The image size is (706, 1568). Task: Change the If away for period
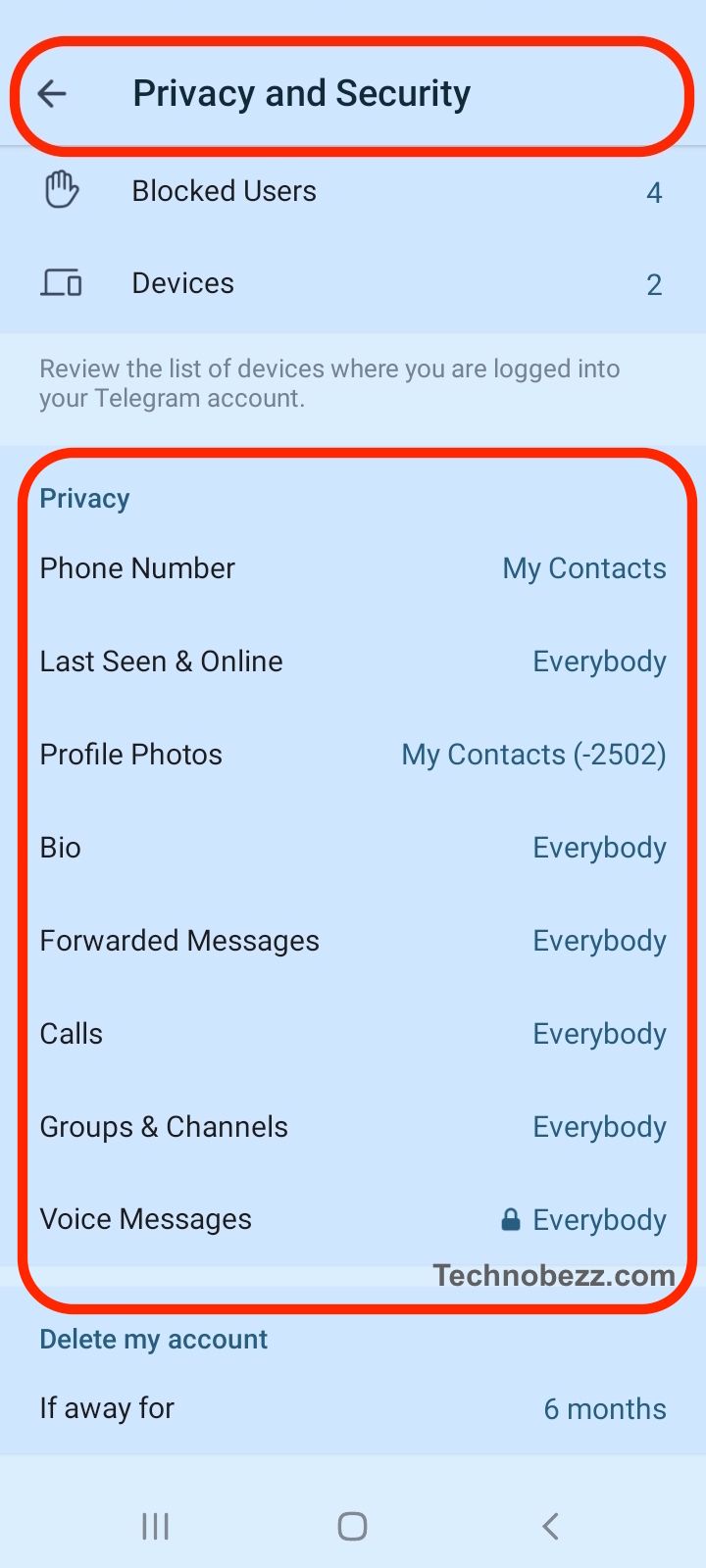coord(353,1409)
